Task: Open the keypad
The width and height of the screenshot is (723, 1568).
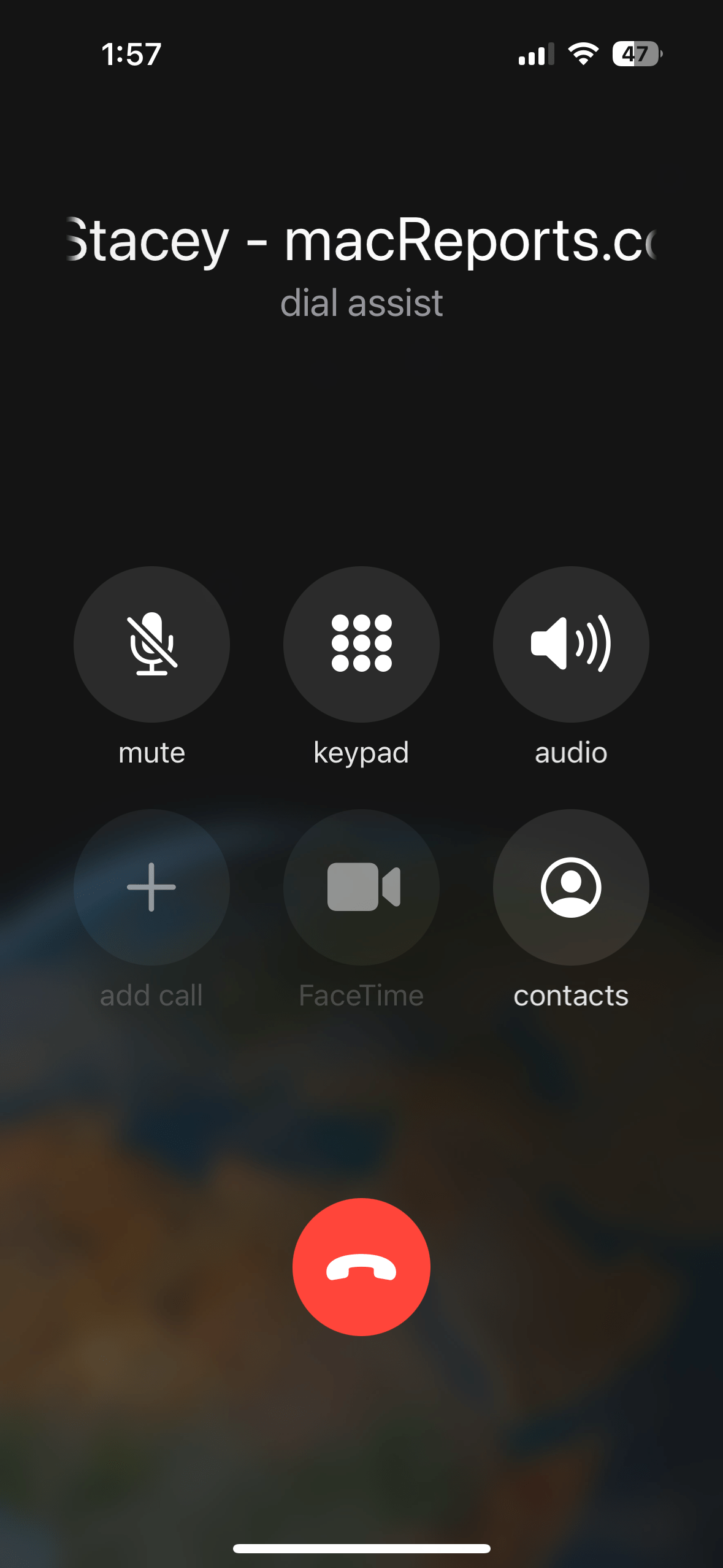Action: (361, 644)
